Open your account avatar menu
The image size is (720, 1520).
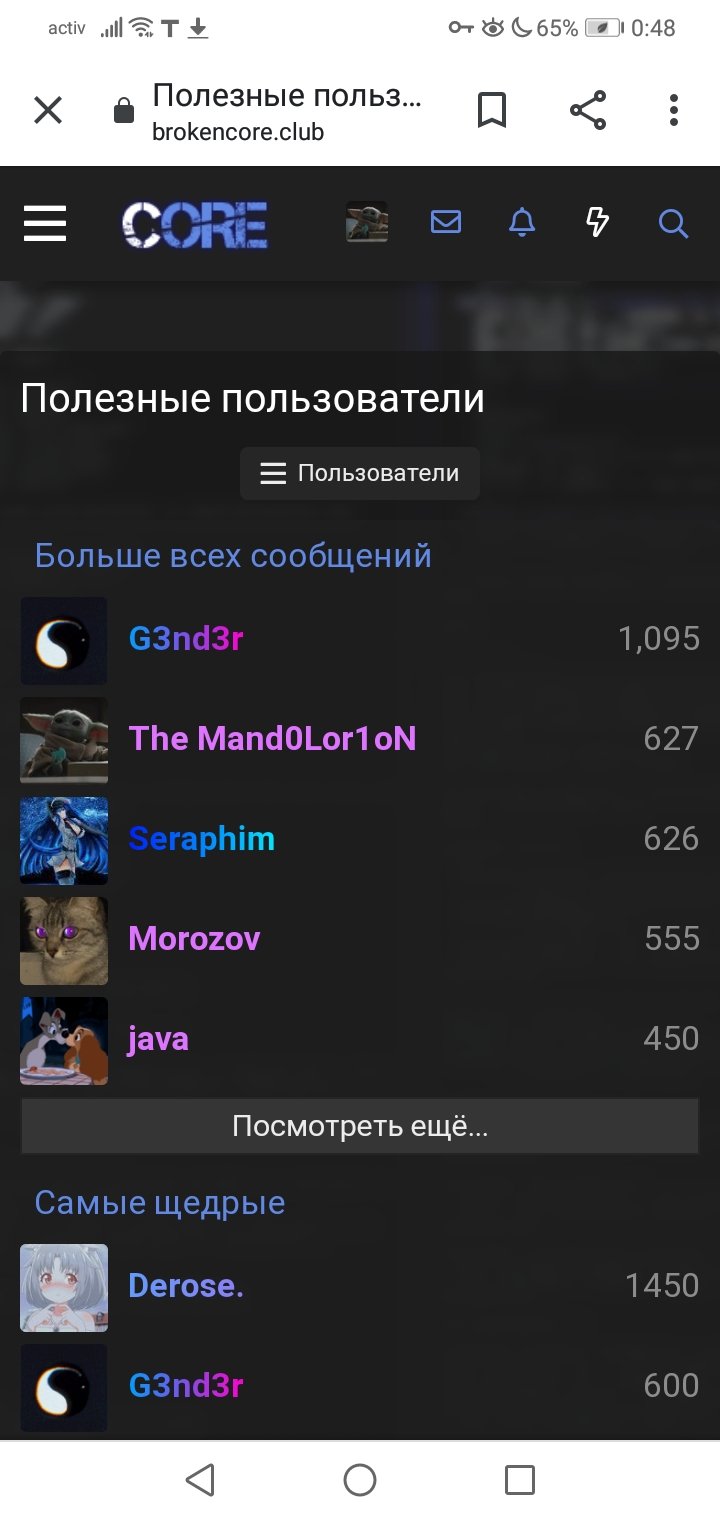[x=366, y=222]
